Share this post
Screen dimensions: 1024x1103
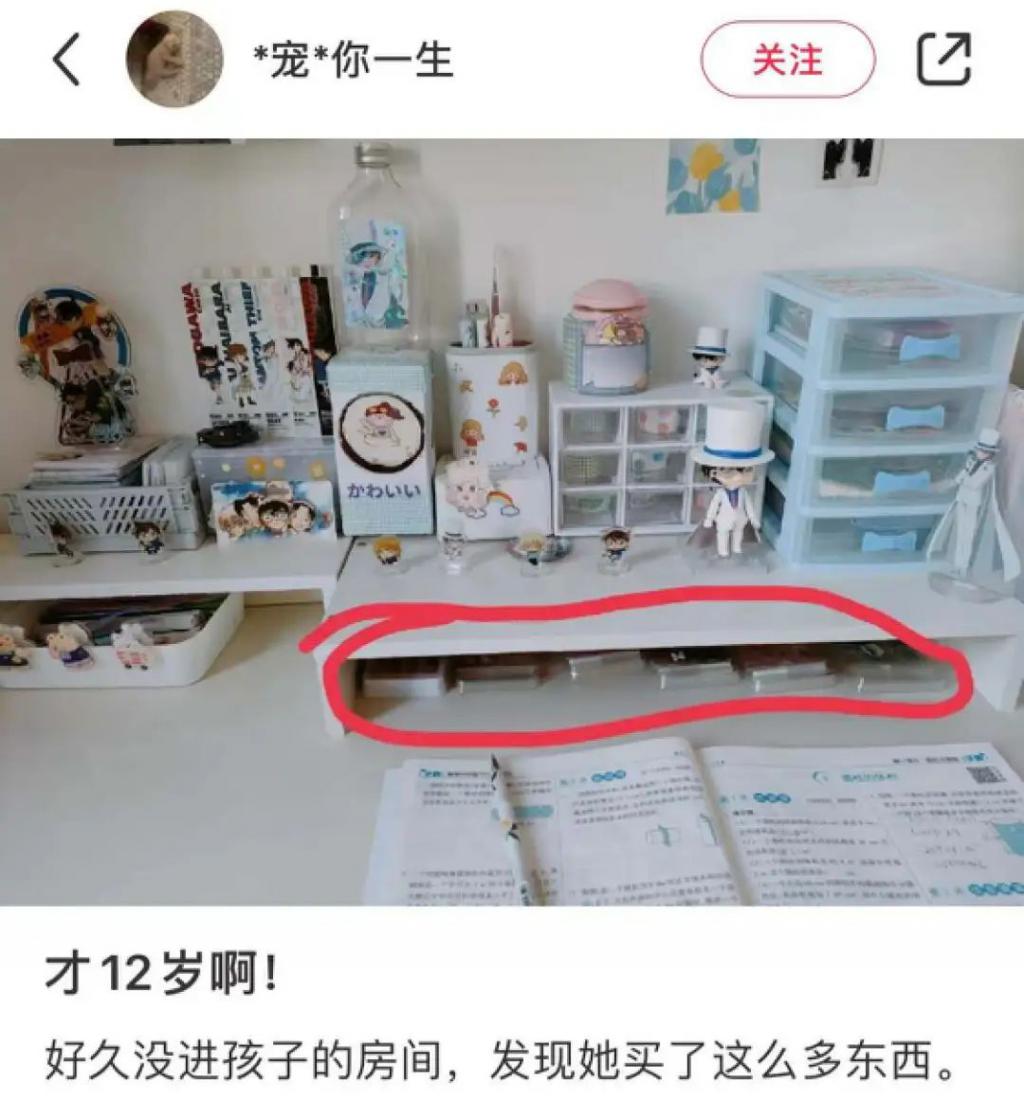pyautogui.click(x=944, y=60)
